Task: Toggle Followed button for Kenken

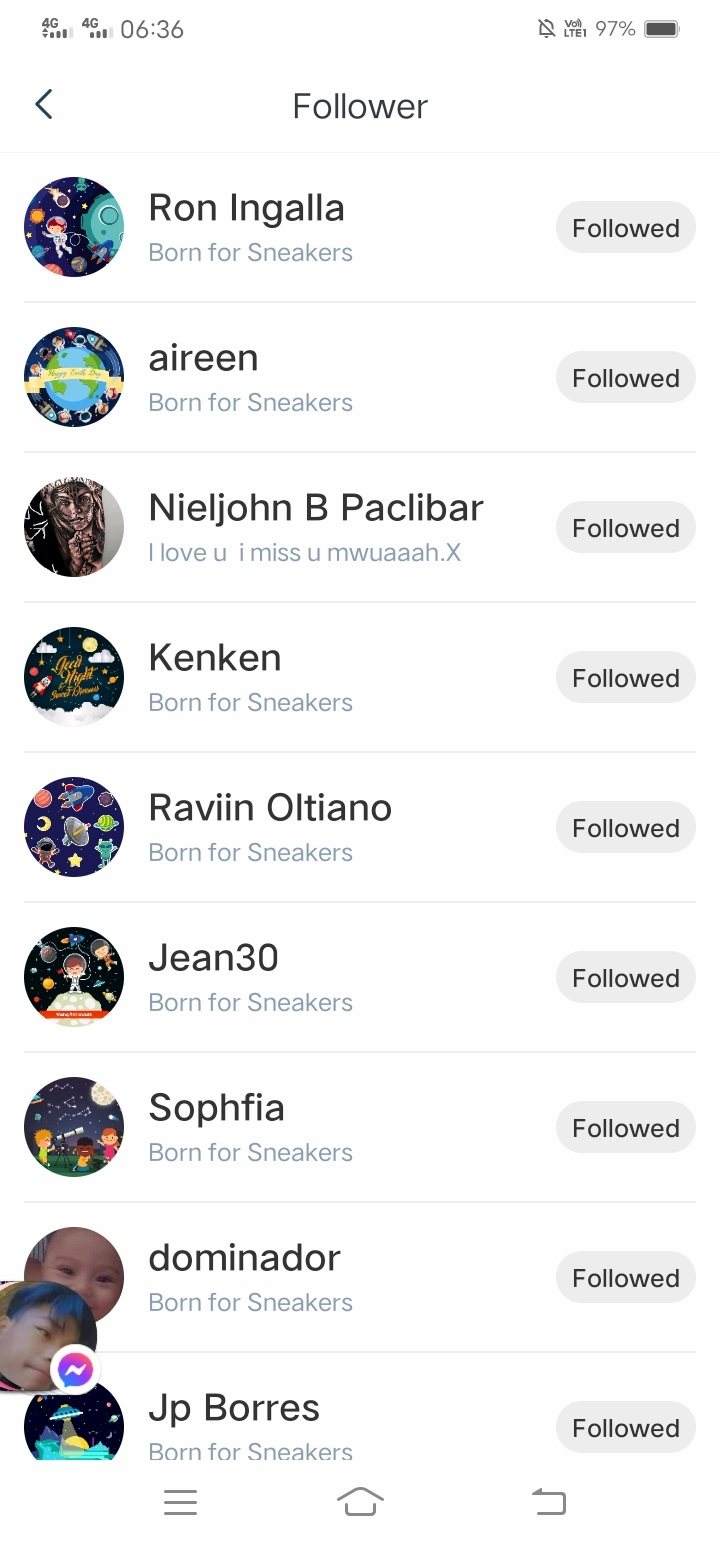Action: coord(625,678)
